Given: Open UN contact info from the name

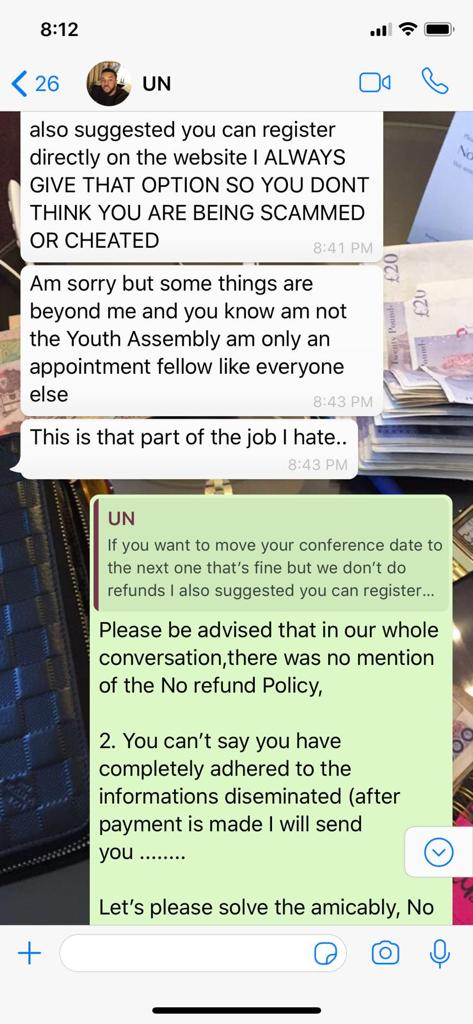Looking at the screenshot, I should [156, 84].
